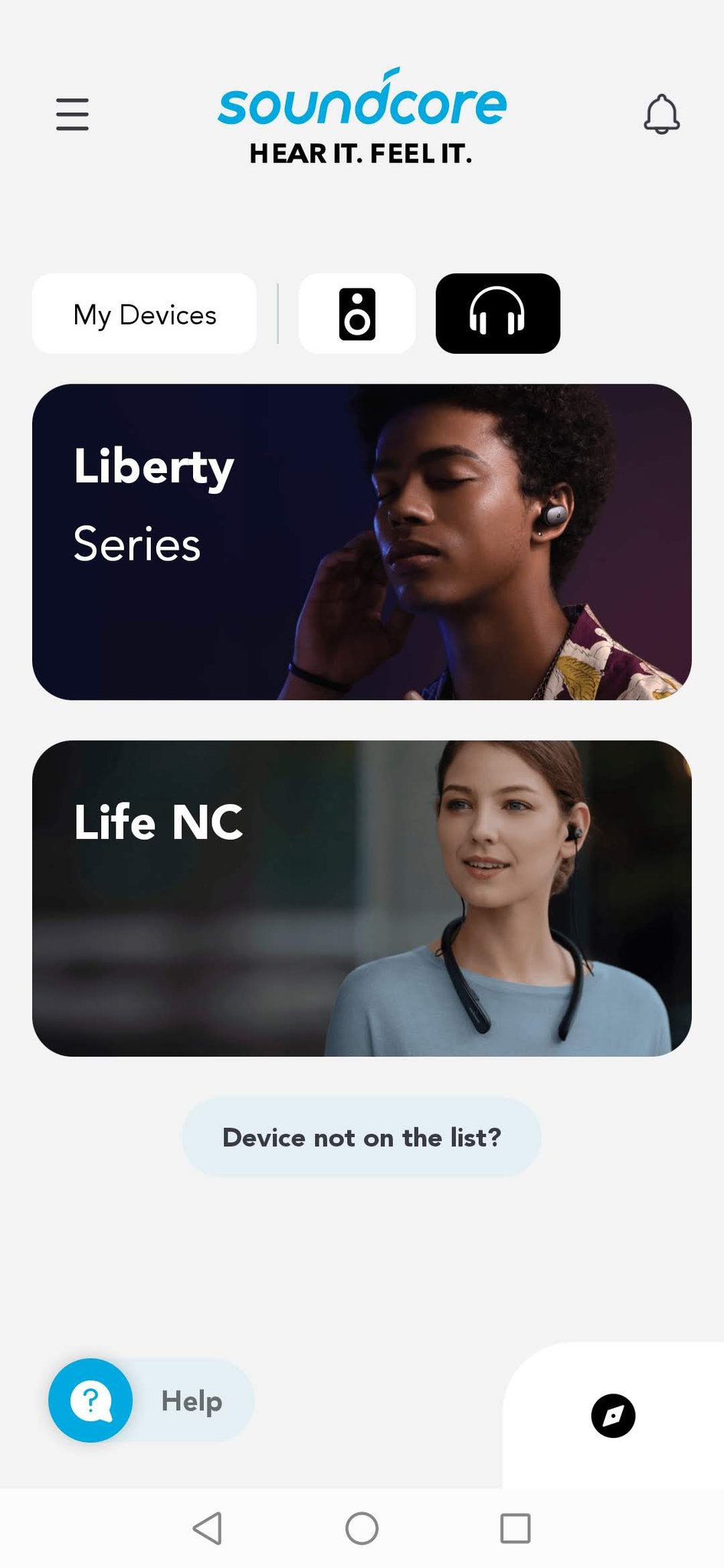Select the speaker category tab

pyautogui.click(x=357, y=314)
